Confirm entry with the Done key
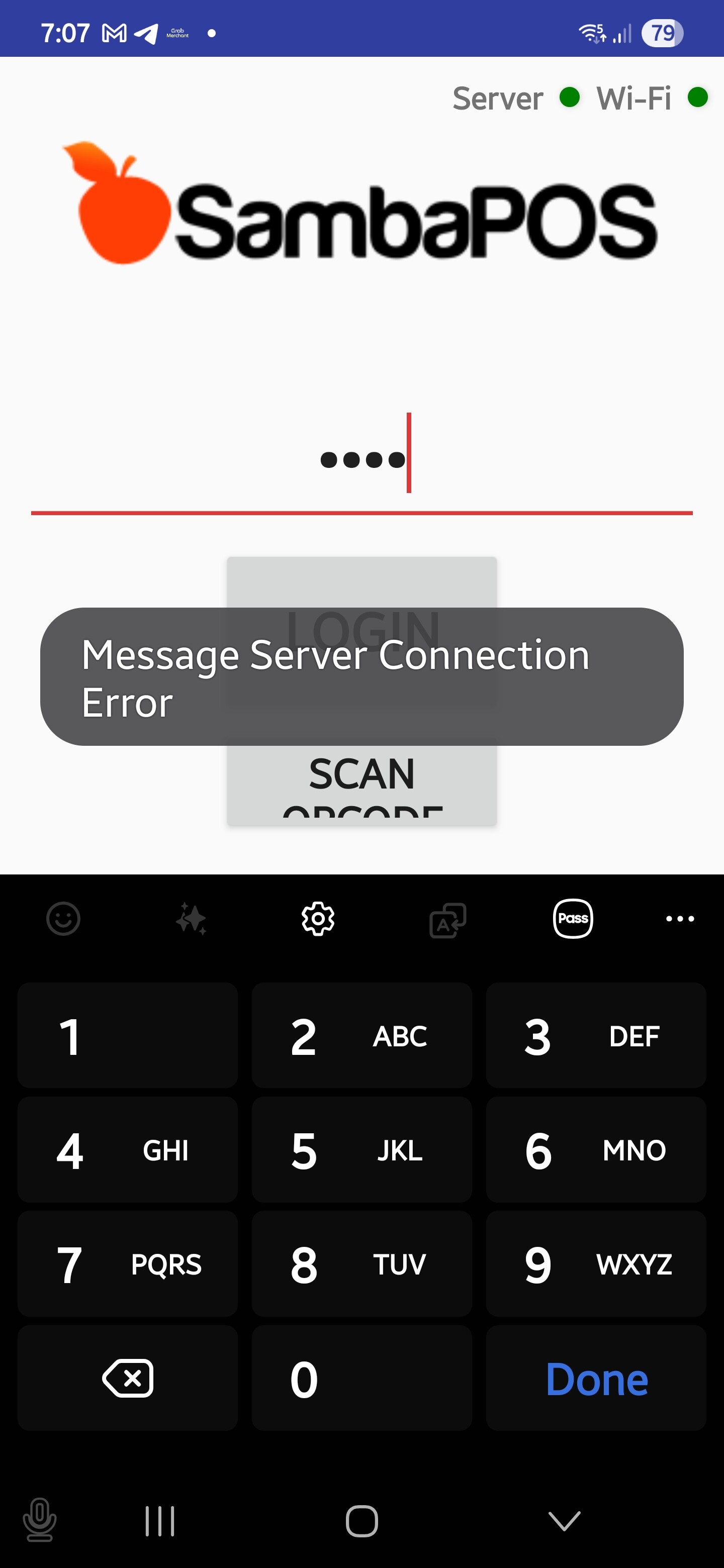724x1568 pixels. (x=595, y=1378)
